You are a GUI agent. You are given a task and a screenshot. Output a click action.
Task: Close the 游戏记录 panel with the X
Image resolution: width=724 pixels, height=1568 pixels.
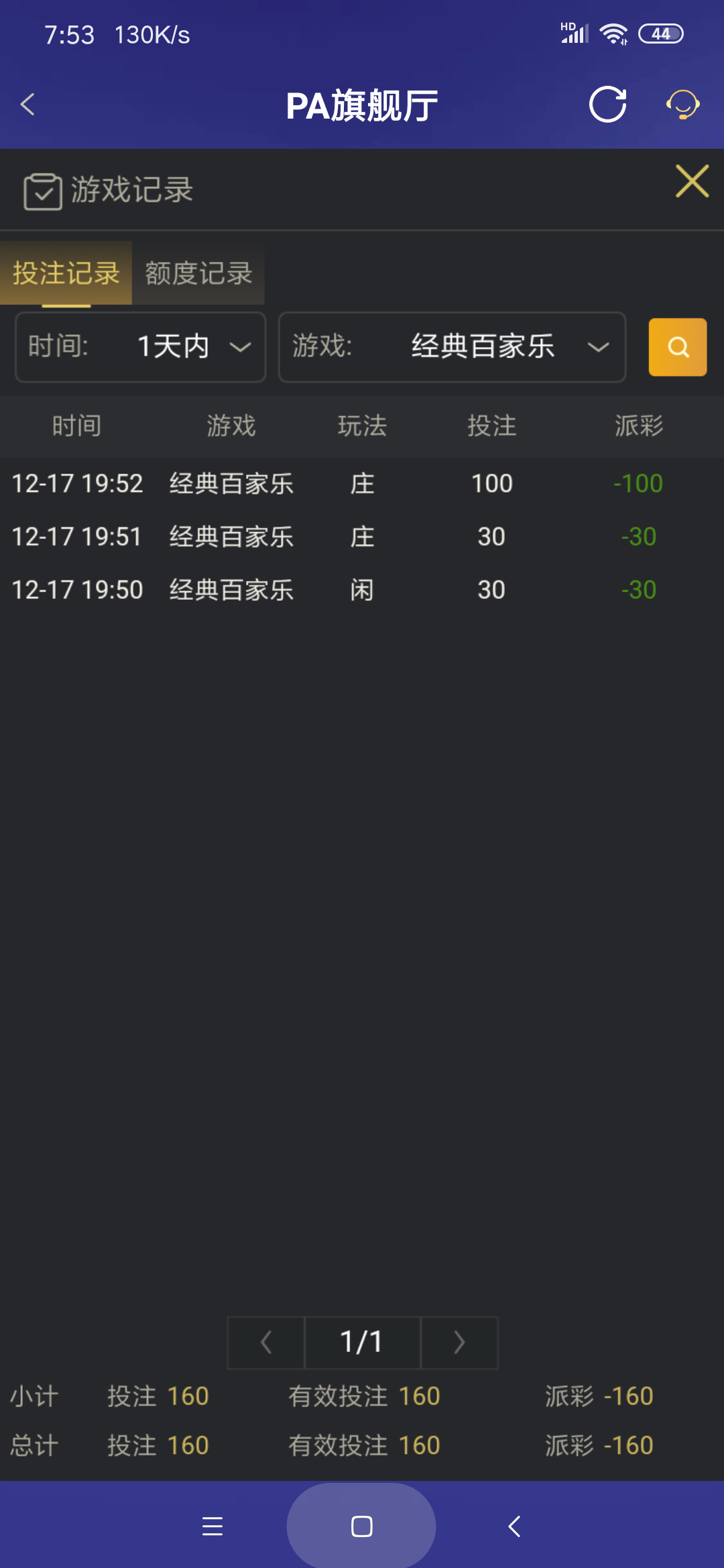(692, 181)
